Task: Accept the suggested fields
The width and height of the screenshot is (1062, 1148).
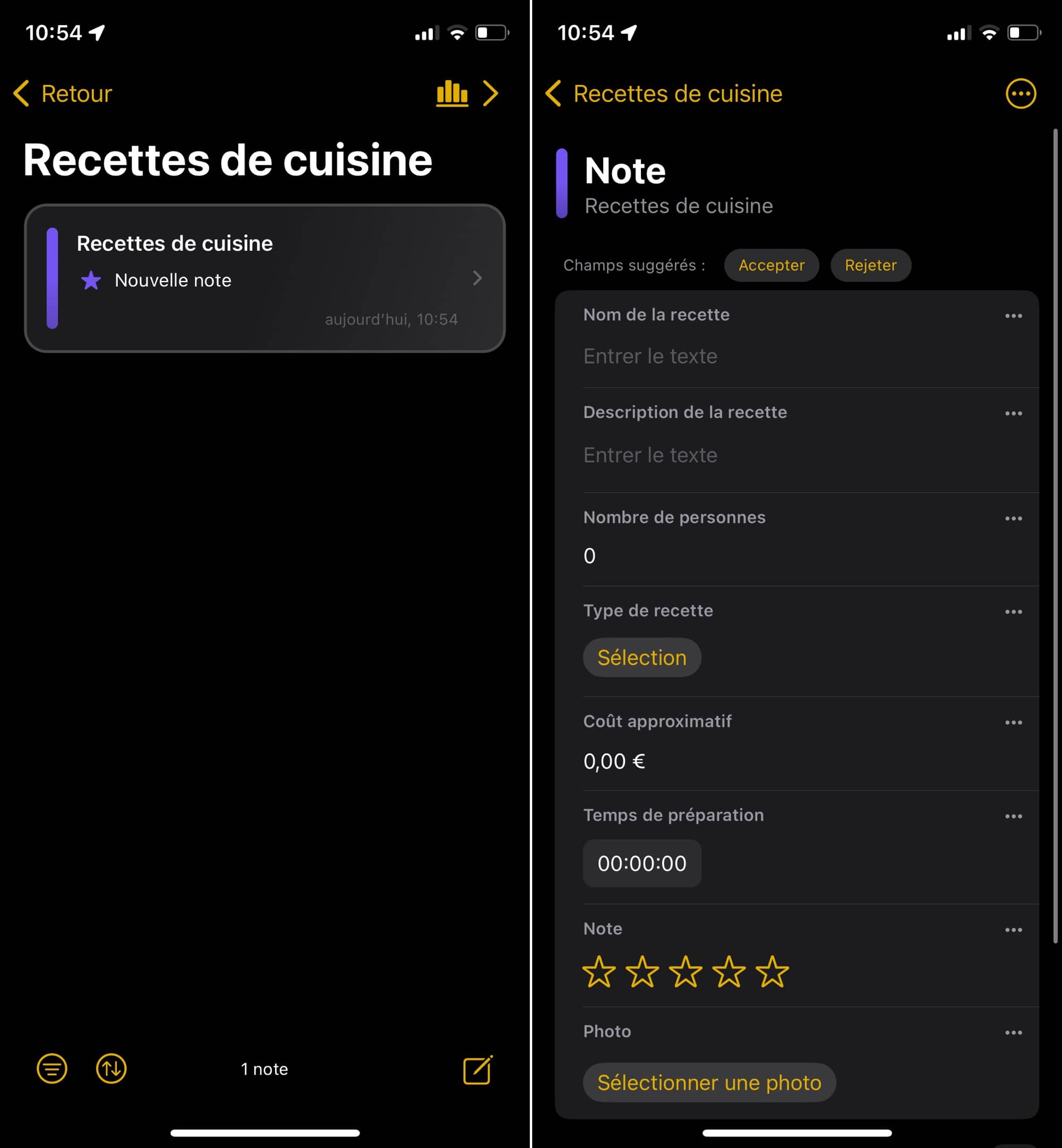Action: (x=771, y=265)
